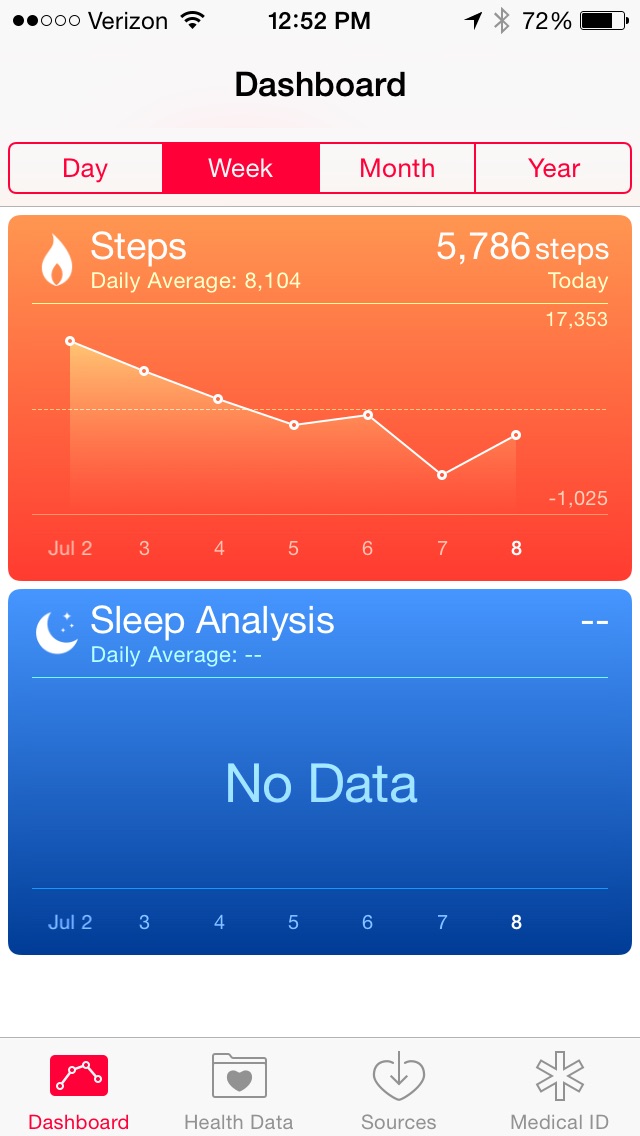Open the Steps card
640x1136 pixels.
(320, 398)
